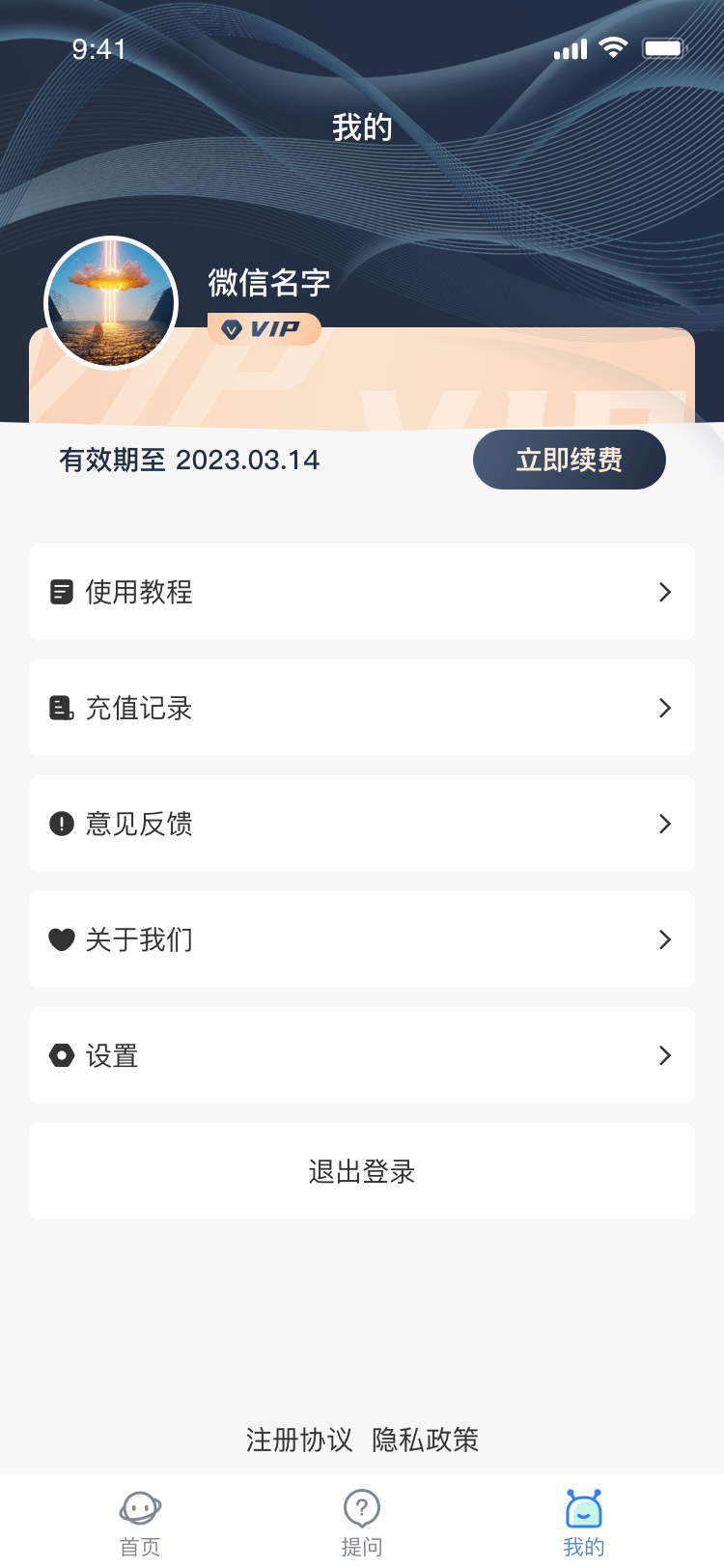The height and width of the screenshot is (1568, 724).
Task: Select the 我的 profile tab
Action: [x=584, y=1523]
